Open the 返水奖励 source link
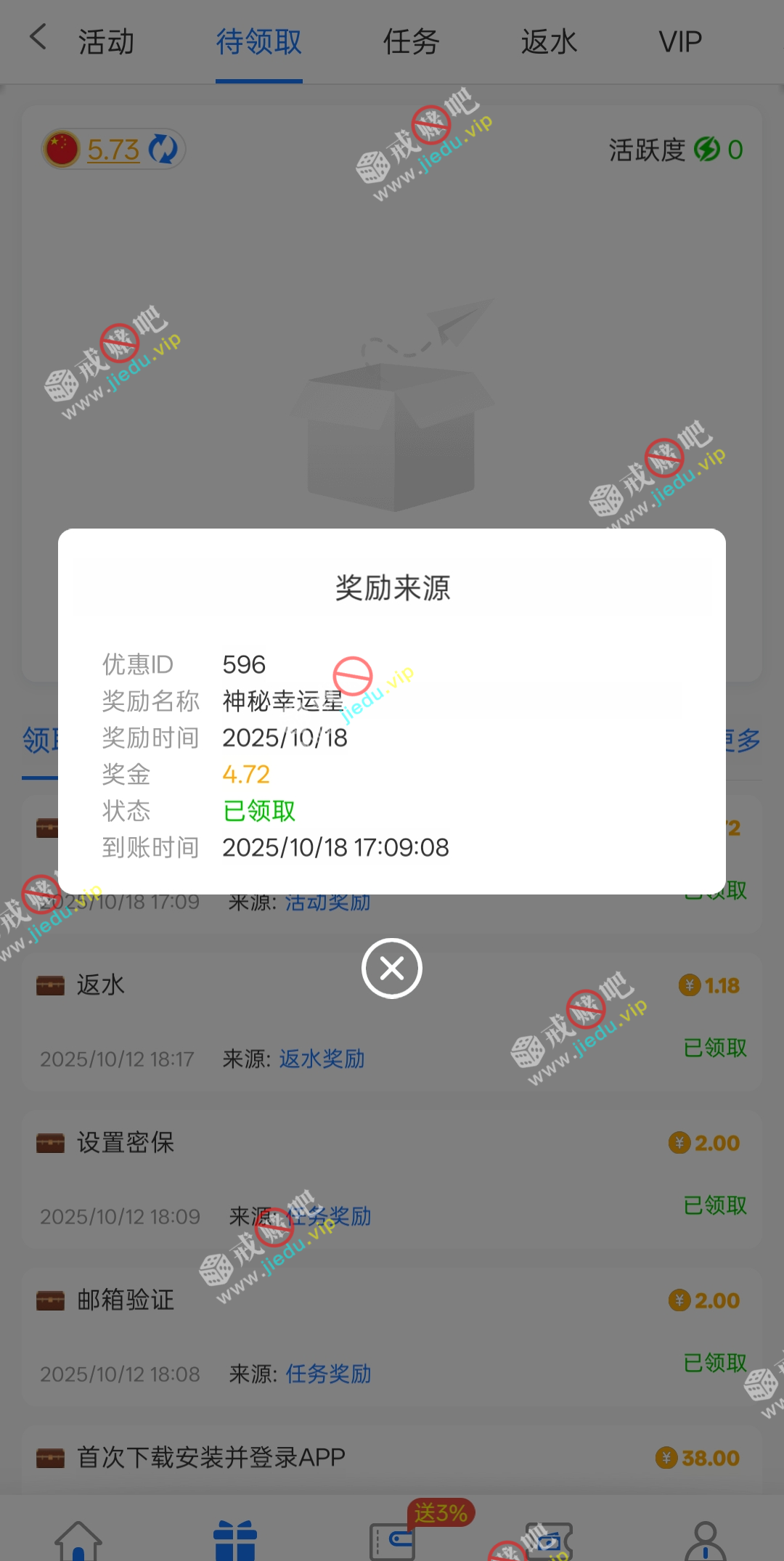The height and width of the screenshot is (1561, 784). (322, 1059)
